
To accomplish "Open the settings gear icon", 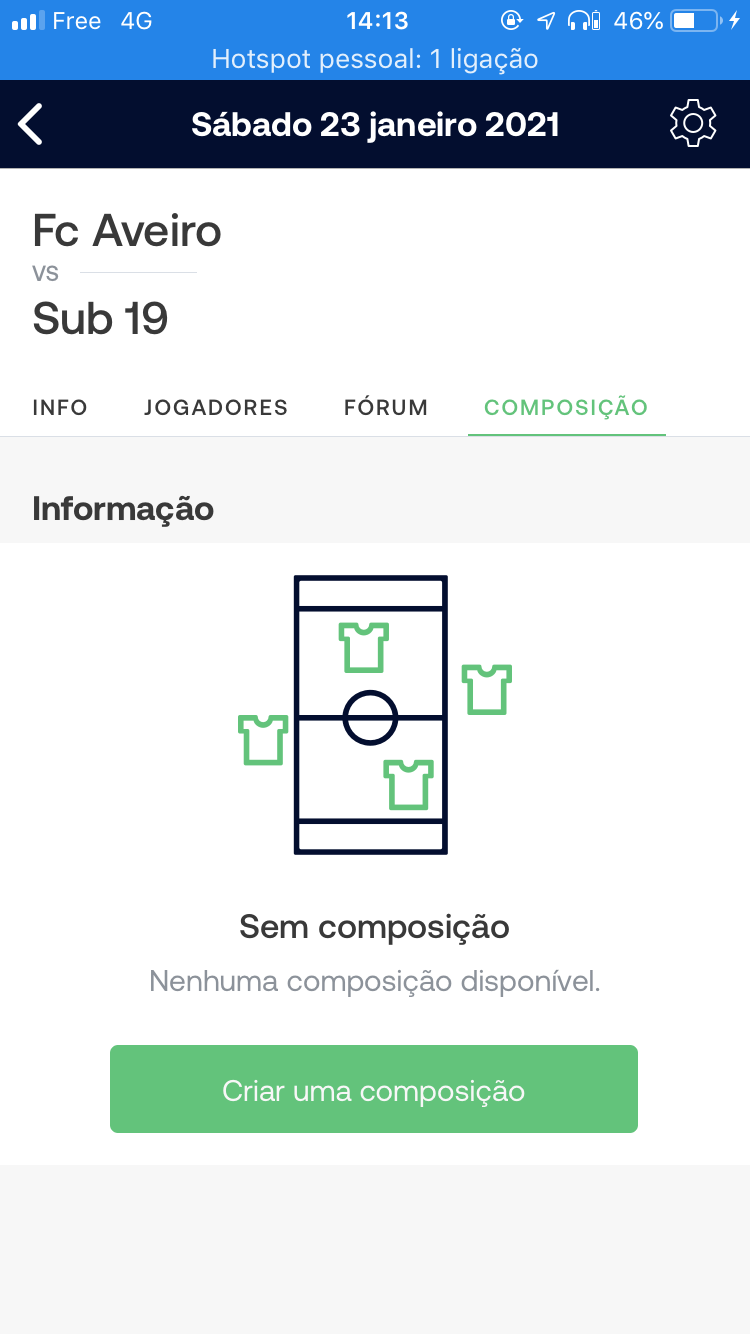I will click(693, 123).
